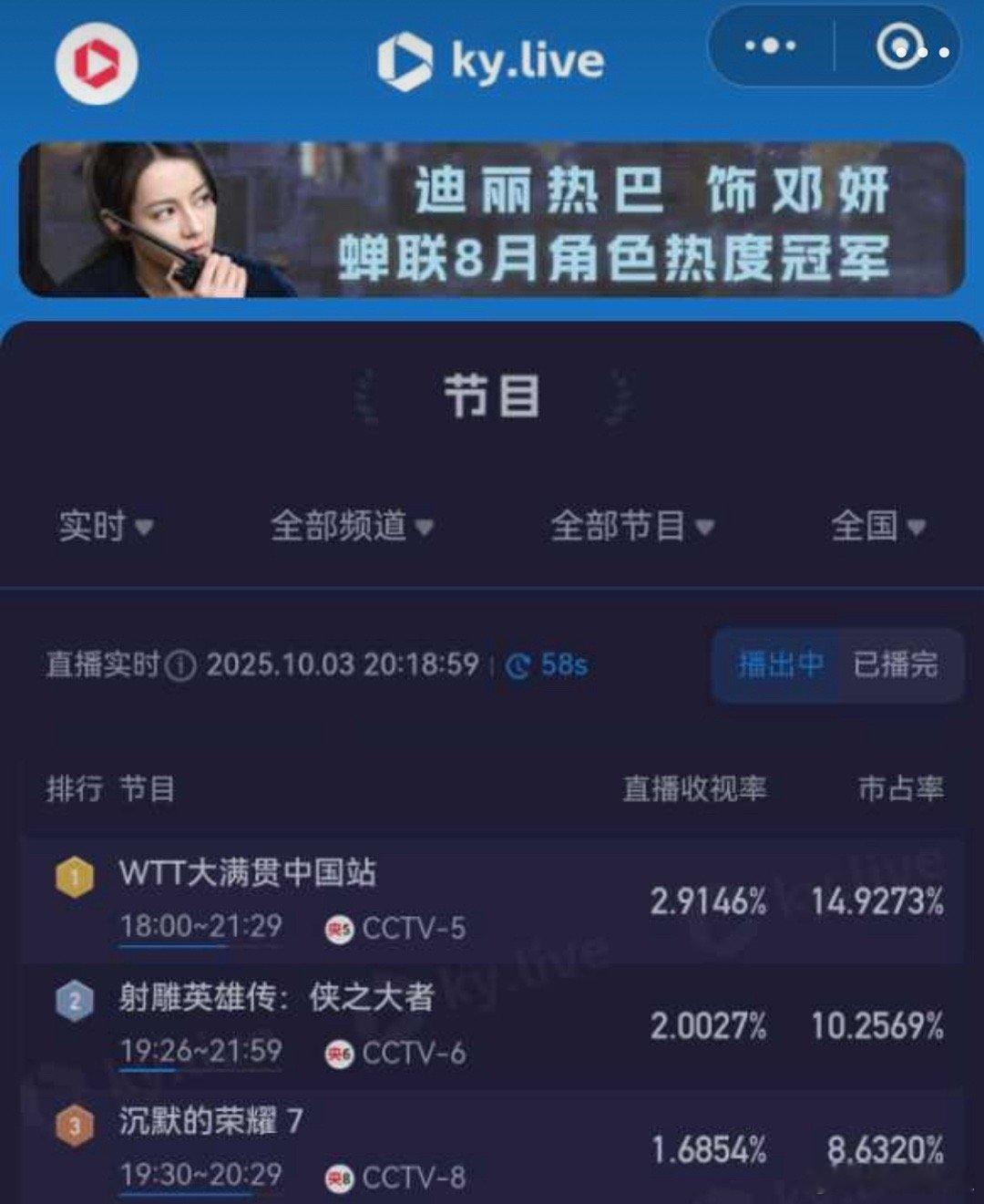Open the WTT大满贯中国站 program row

pyautogui.click(x=492, y=901)
